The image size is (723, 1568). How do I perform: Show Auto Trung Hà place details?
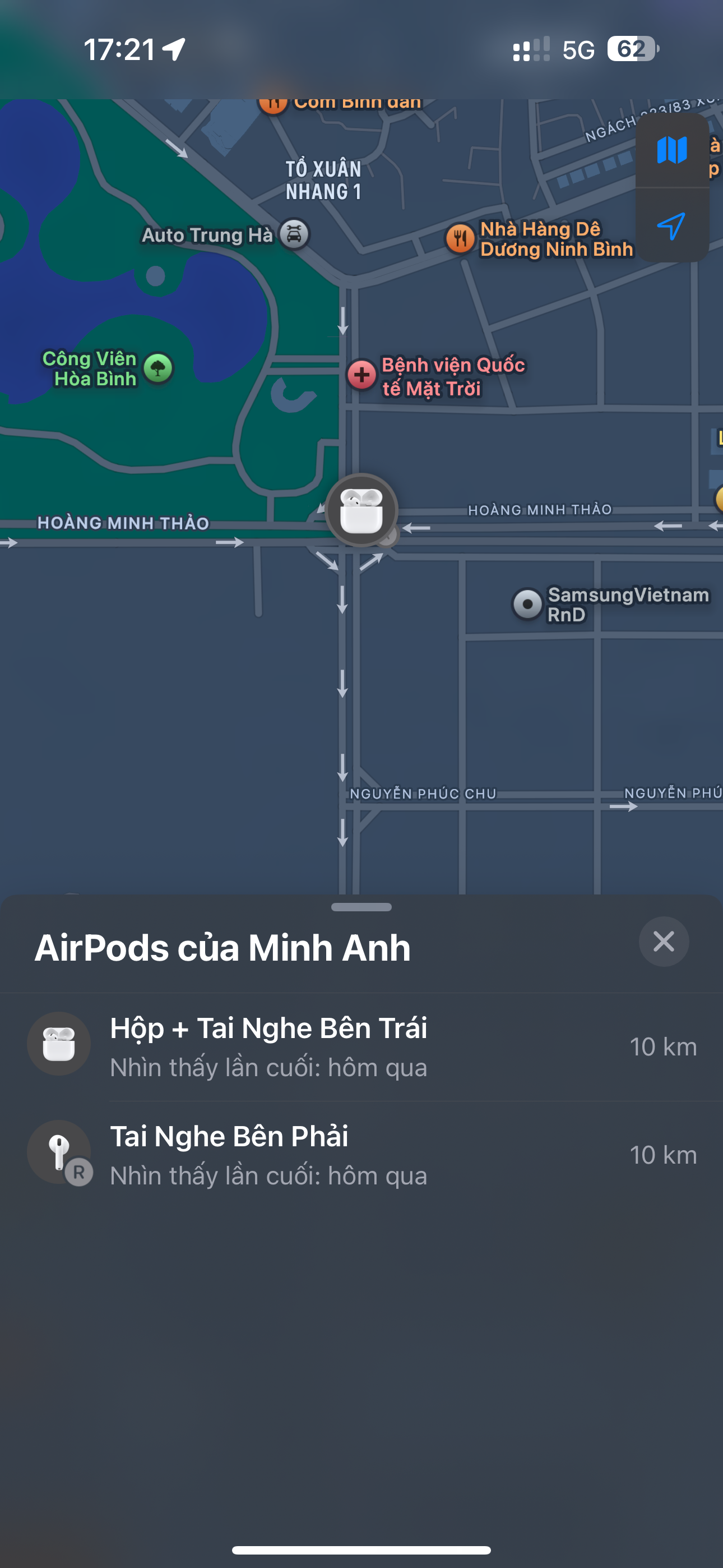click(295, 234)
